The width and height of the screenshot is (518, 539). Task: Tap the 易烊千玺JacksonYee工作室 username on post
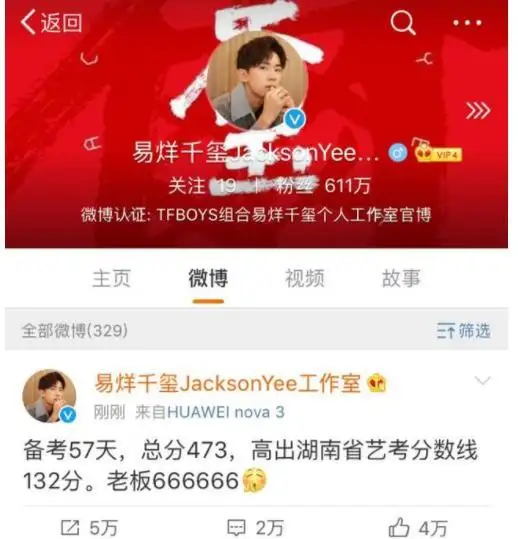227,383
